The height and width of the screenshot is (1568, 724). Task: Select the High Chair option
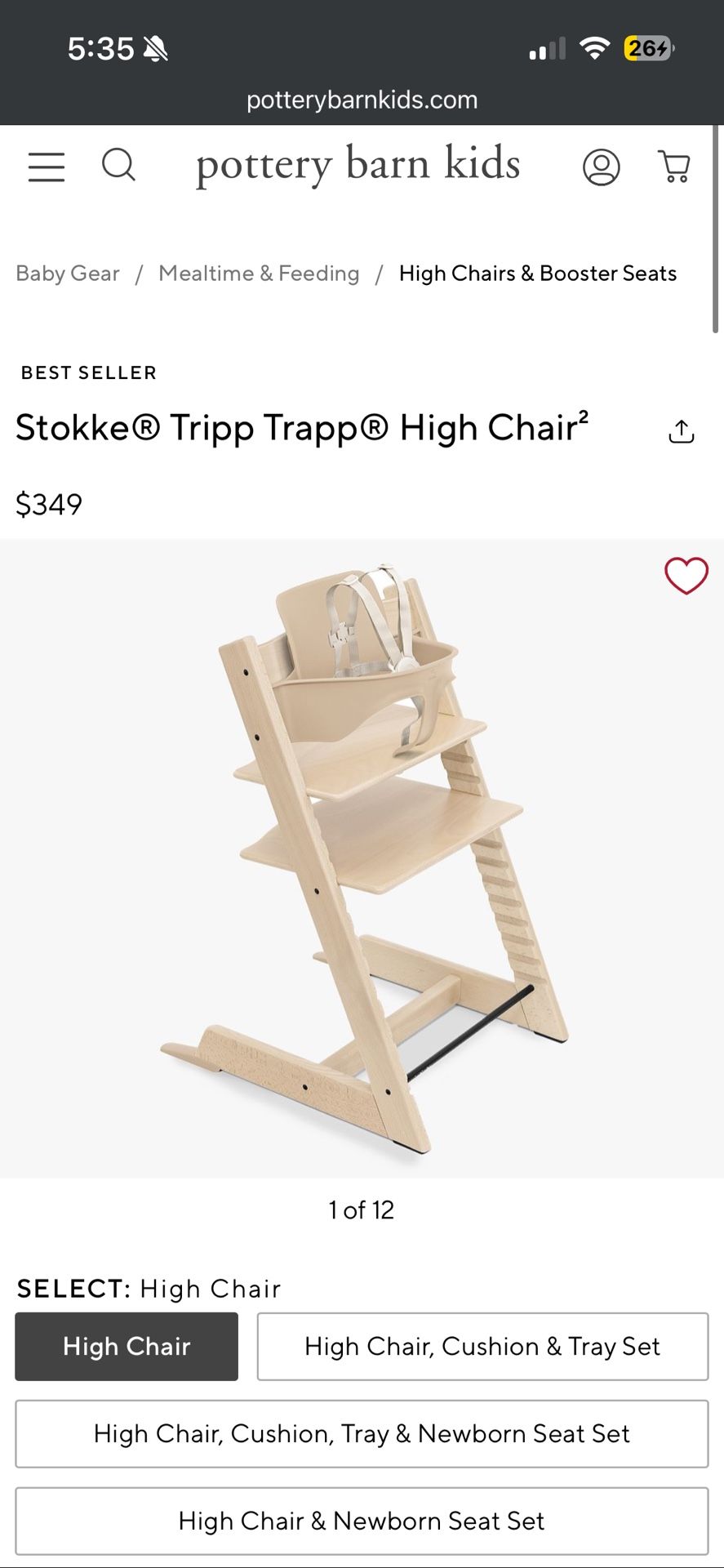pos(127,1347)
